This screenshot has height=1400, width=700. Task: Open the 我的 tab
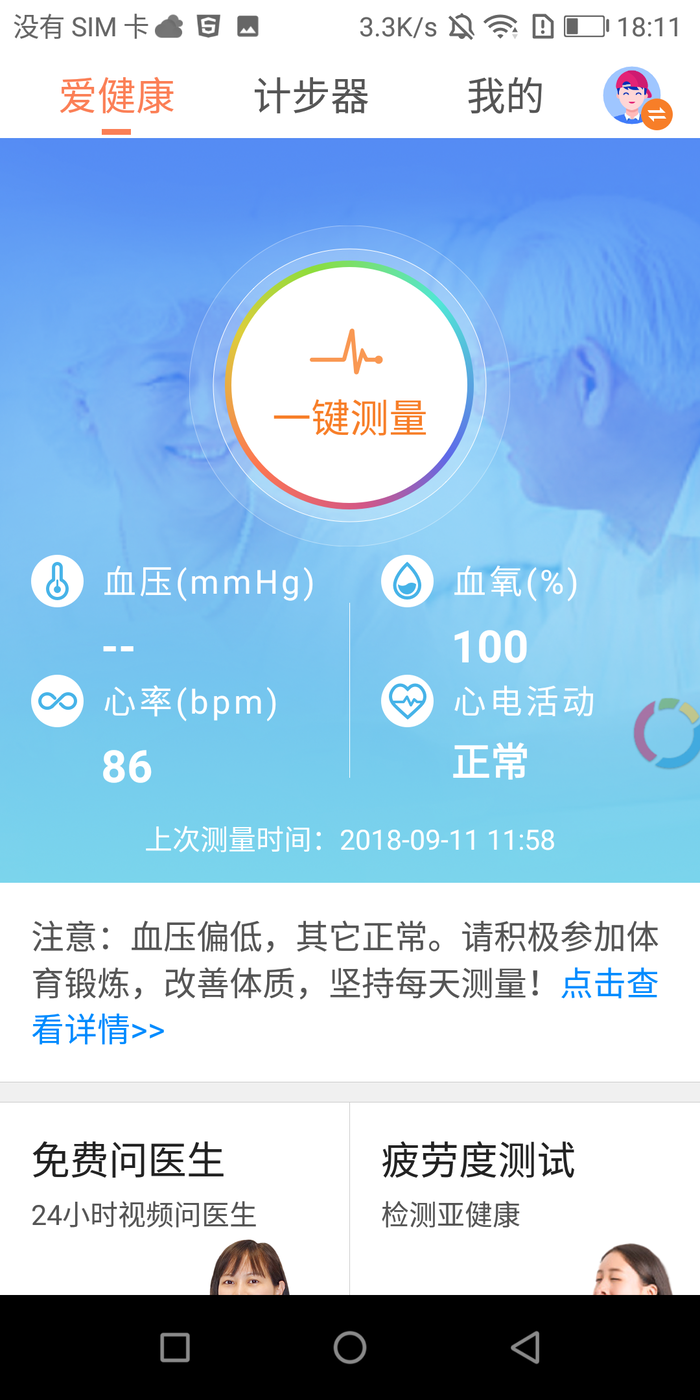click(505, 97)
